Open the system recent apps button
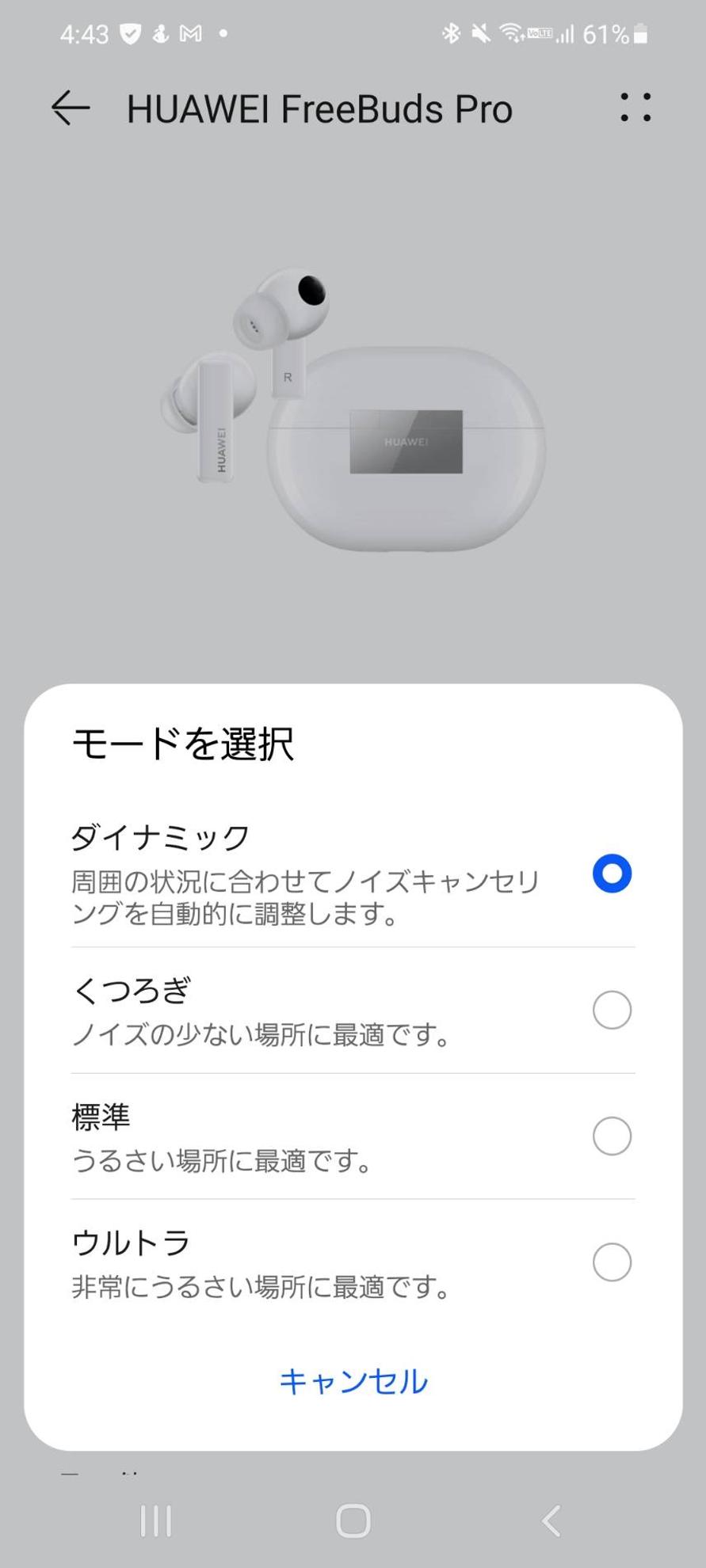 (x=155, y=1520)
